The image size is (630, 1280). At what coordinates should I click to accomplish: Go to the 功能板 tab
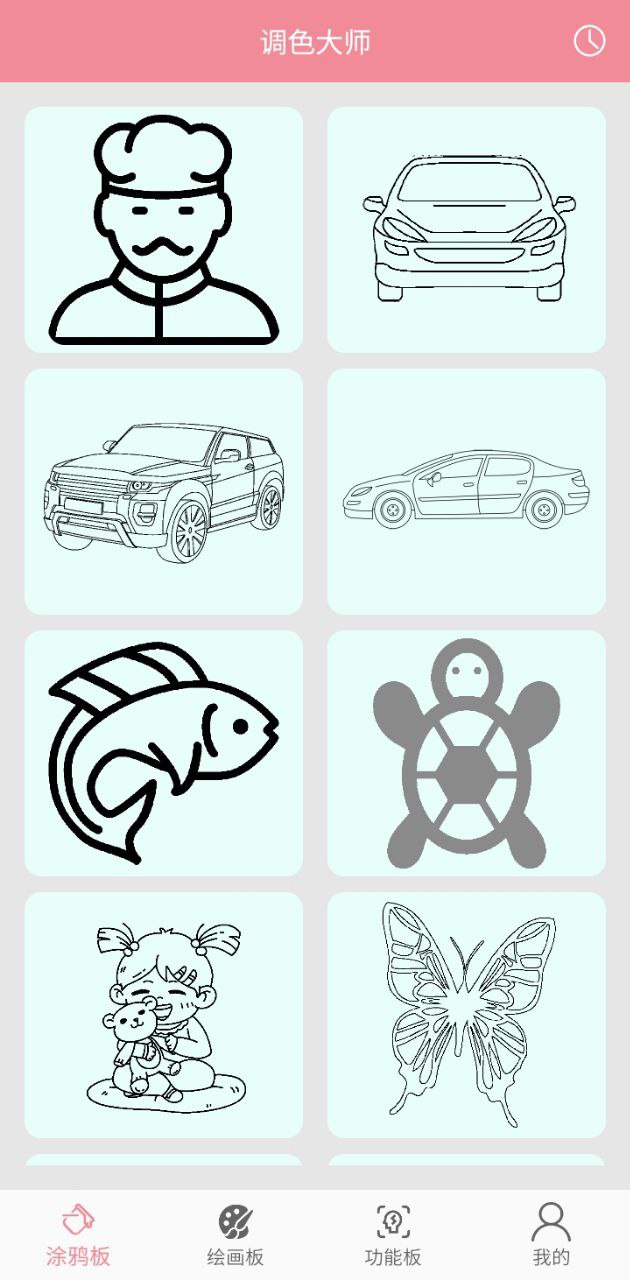(393, 1236)
